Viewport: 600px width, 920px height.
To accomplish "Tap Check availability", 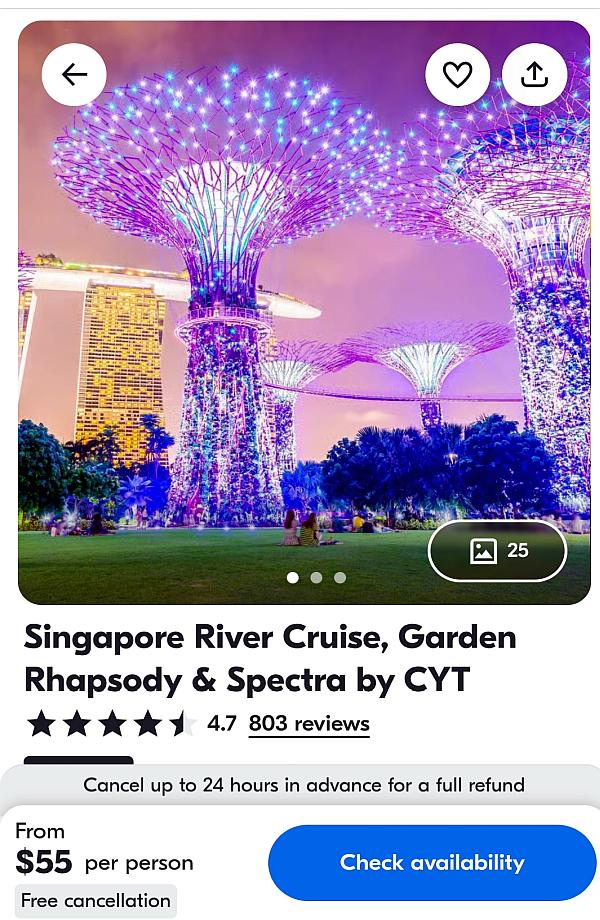I will tap(431, 862).
